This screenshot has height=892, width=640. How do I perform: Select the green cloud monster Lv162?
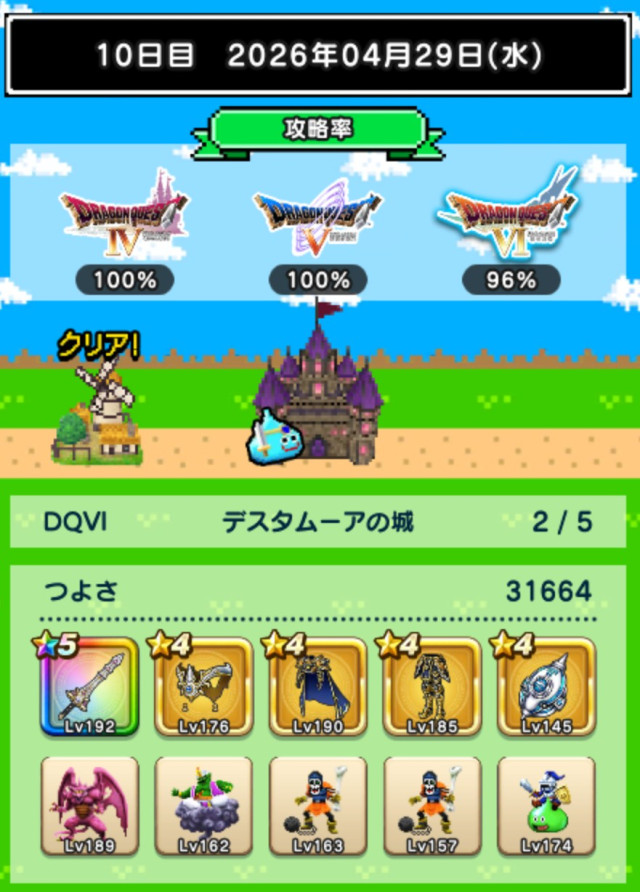(204, 806)
